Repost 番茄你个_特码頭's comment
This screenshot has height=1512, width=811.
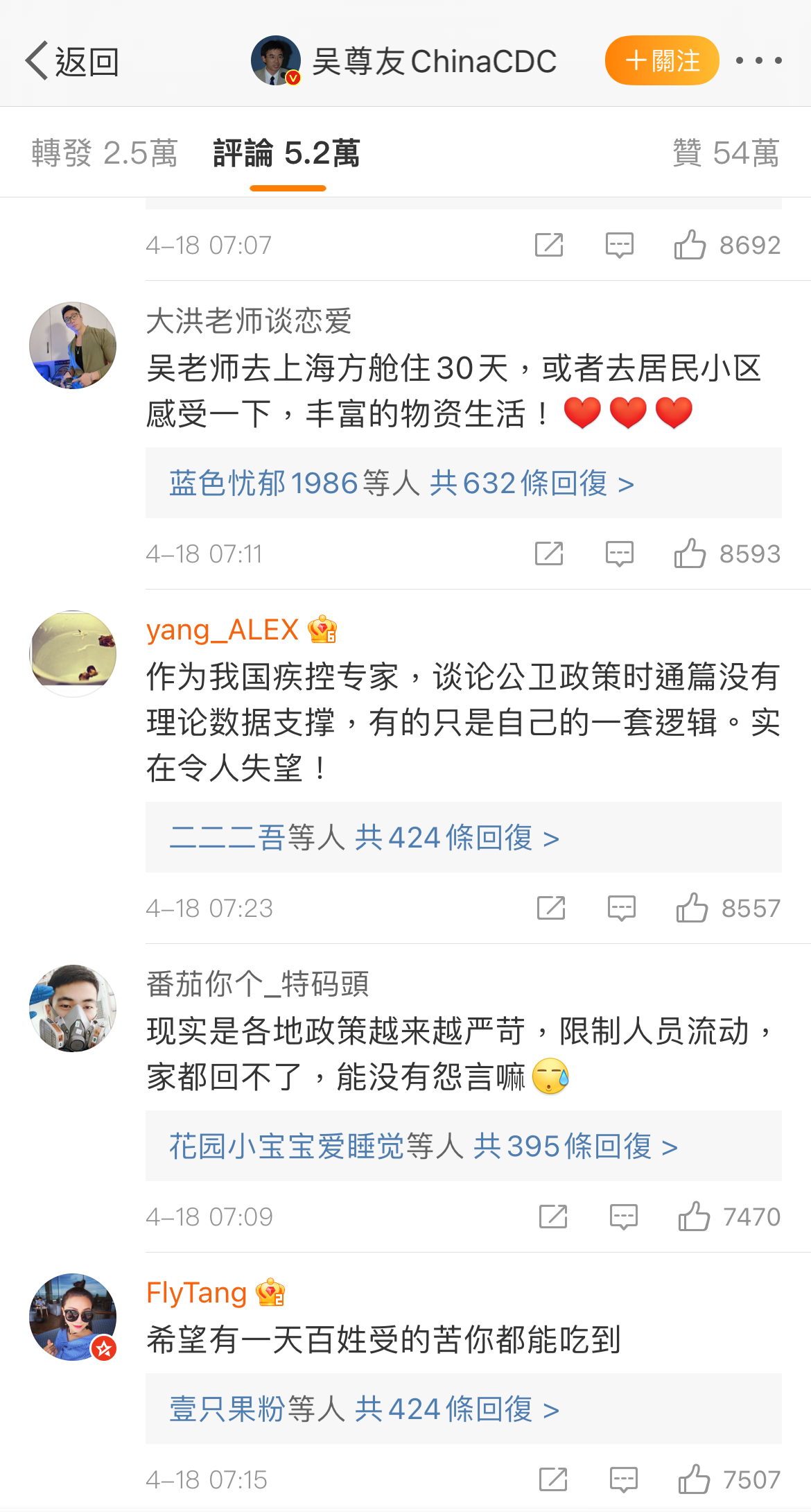pyautogui.click(x=553, y=1217)
